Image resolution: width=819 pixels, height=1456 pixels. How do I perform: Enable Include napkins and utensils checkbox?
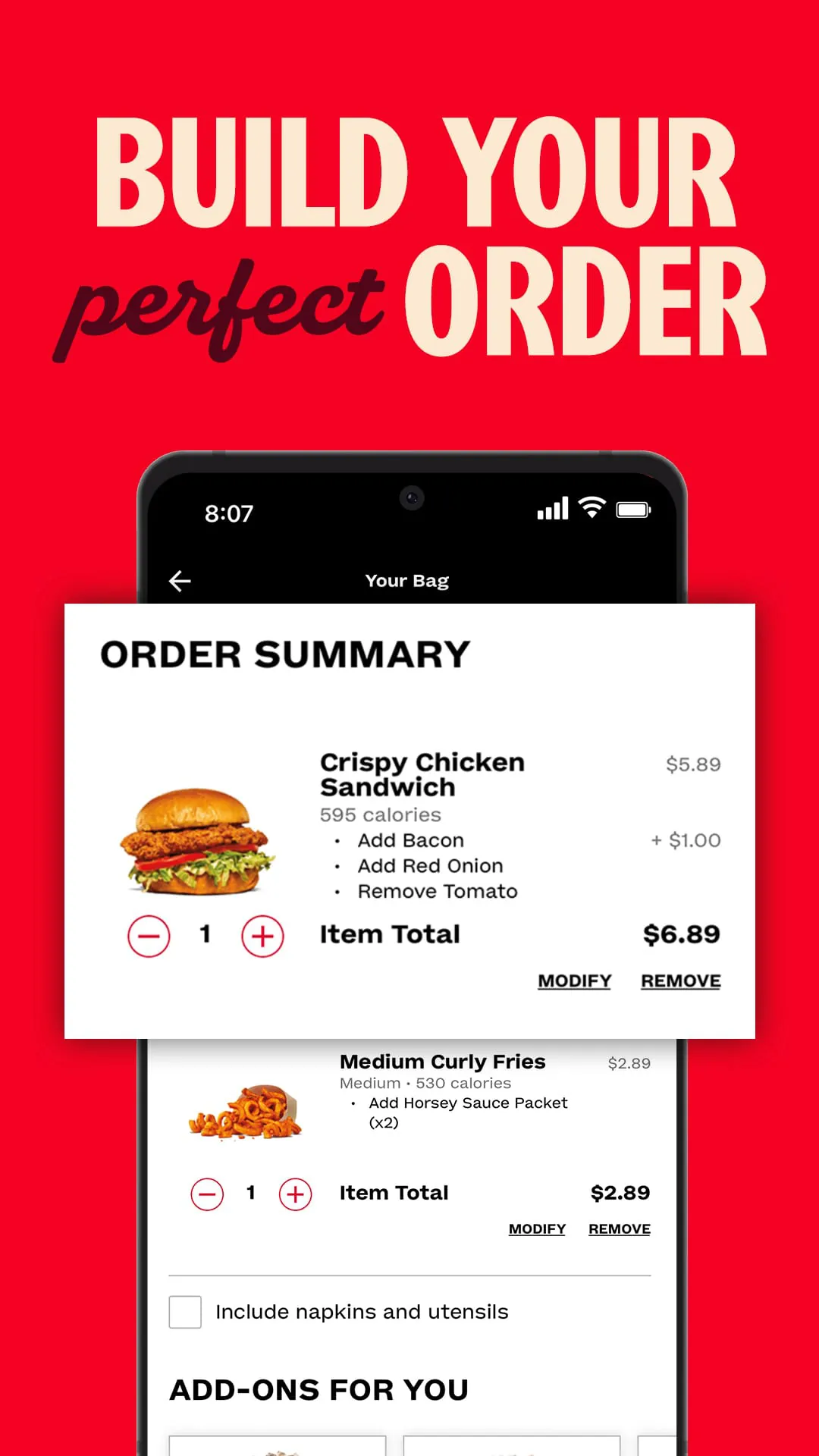click(184, 1311)
